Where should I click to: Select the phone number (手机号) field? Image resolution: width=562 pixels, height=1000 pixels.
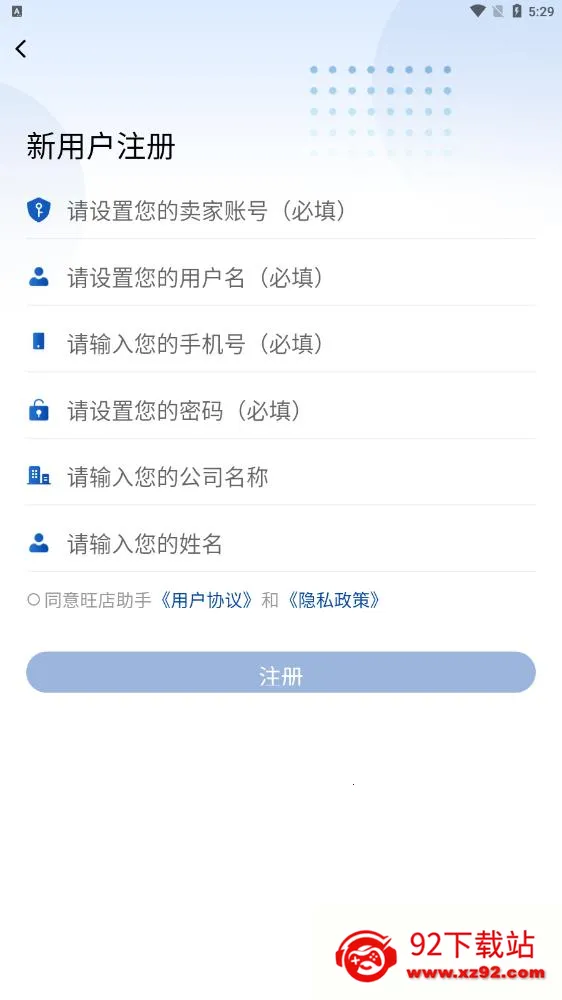click(281, 344)
